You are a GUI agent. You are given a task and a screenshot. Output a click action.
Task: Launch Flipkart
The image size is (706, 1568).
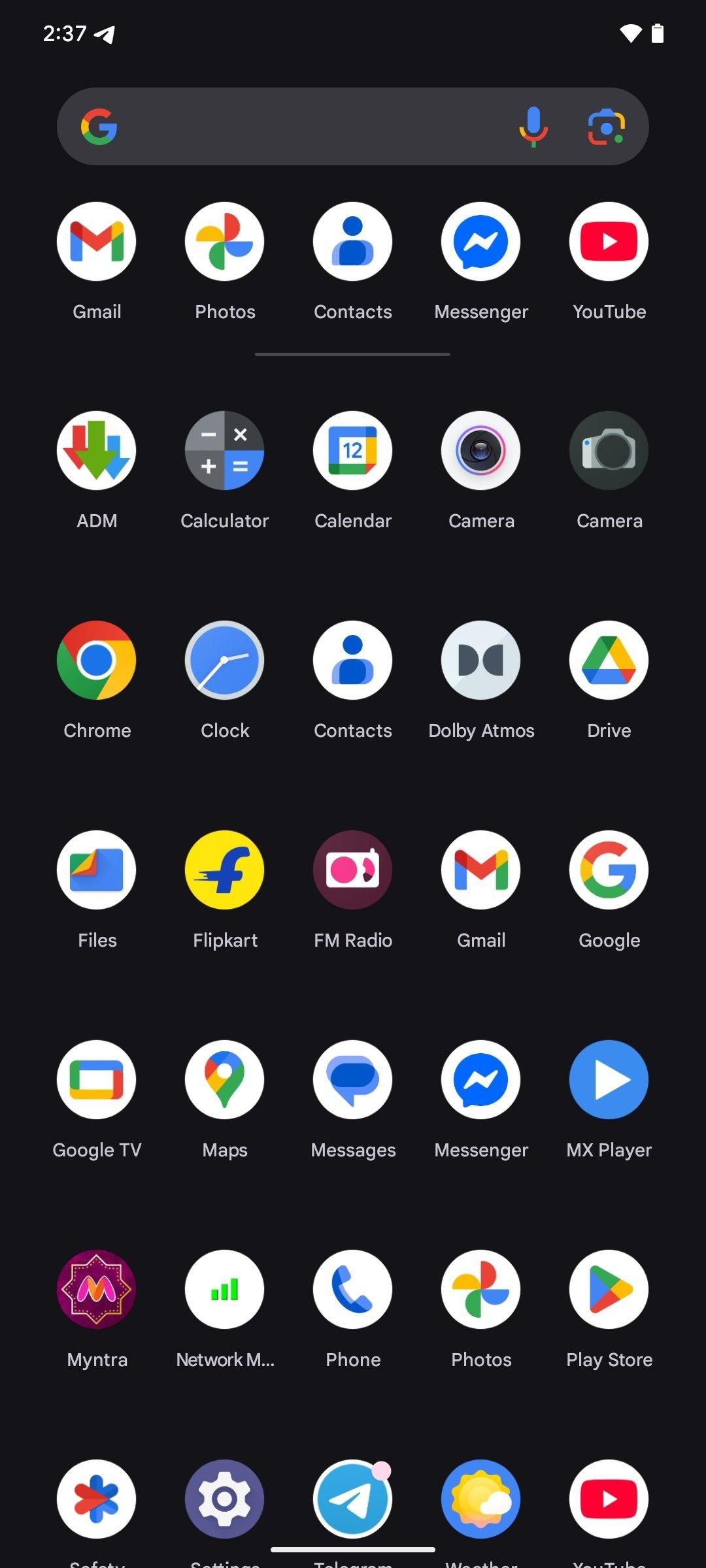(225, 870)
